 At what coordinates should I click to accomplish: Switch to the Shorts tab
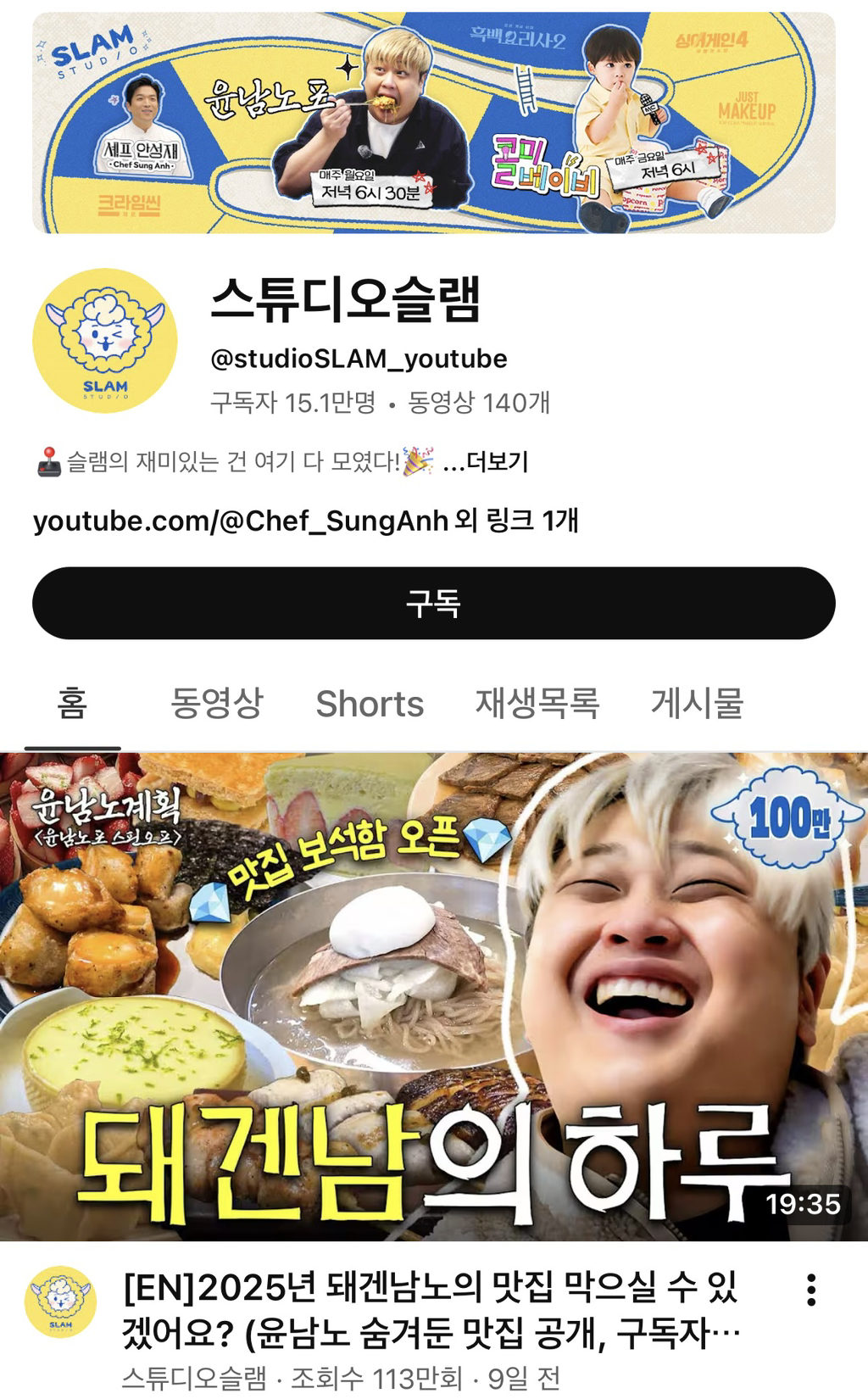click(x=370, y=703)
